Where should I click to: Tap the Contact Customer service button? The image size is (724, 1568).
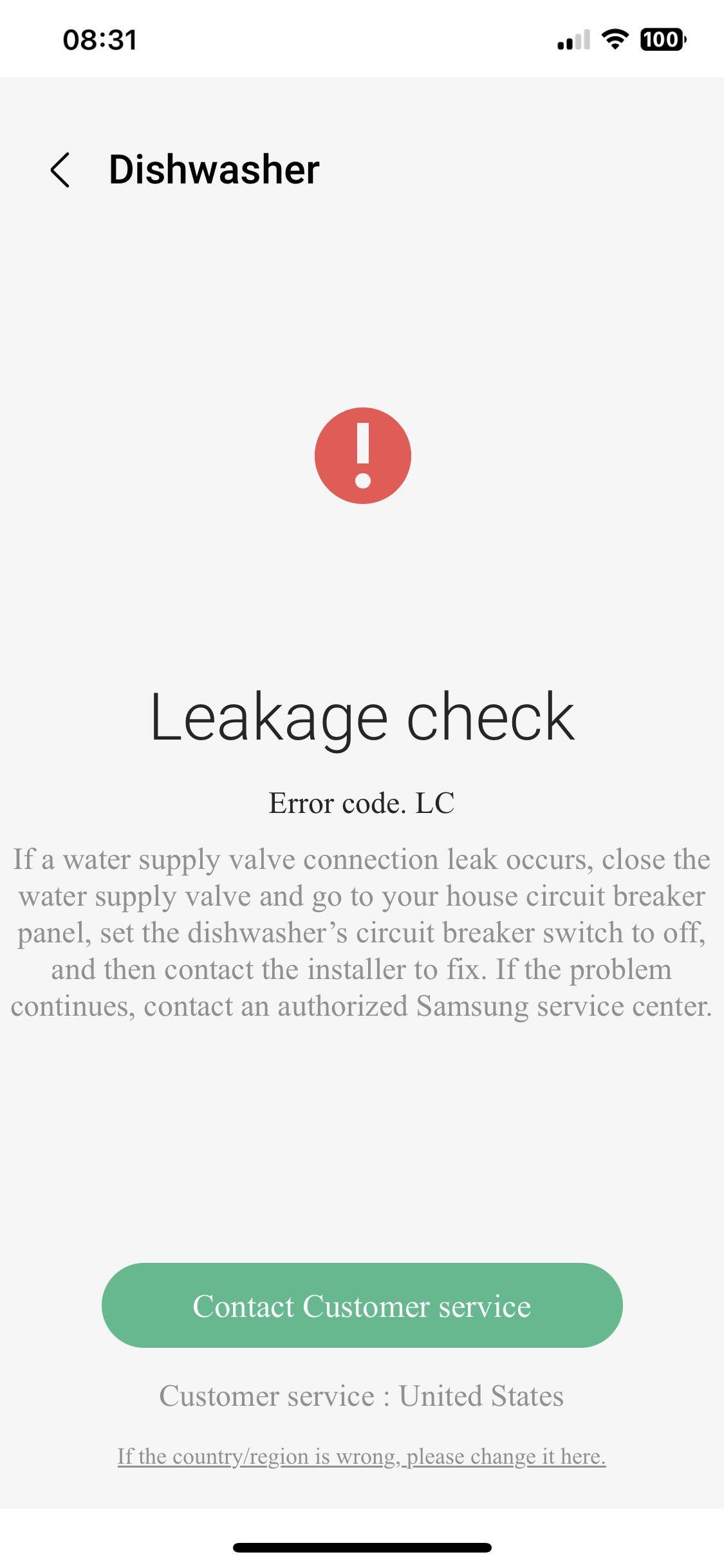362,1306
